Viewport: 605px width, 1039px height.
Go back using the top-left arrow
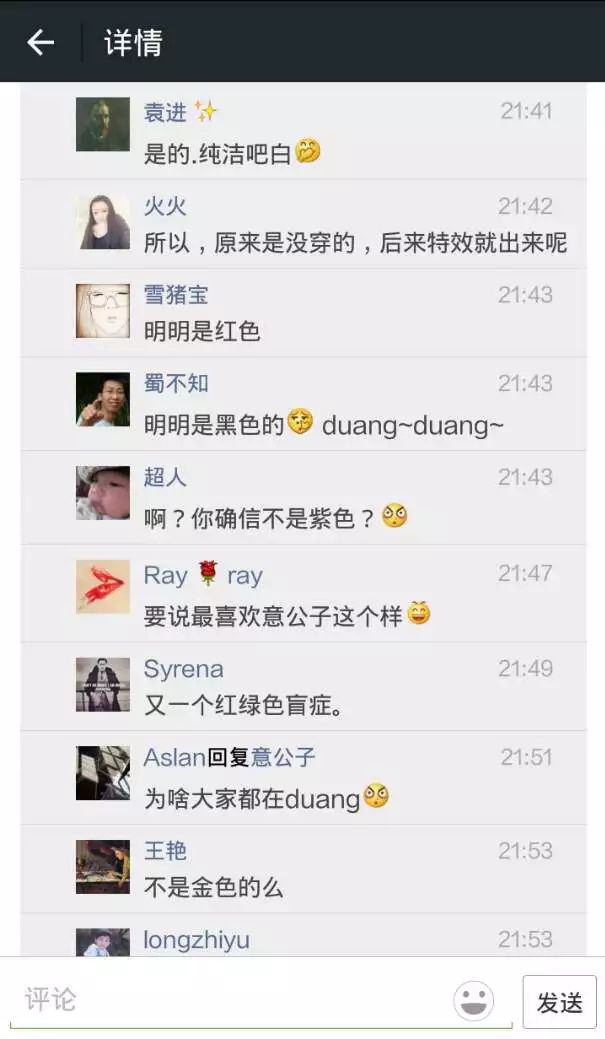pyautogui.click(x=40, y=43)
